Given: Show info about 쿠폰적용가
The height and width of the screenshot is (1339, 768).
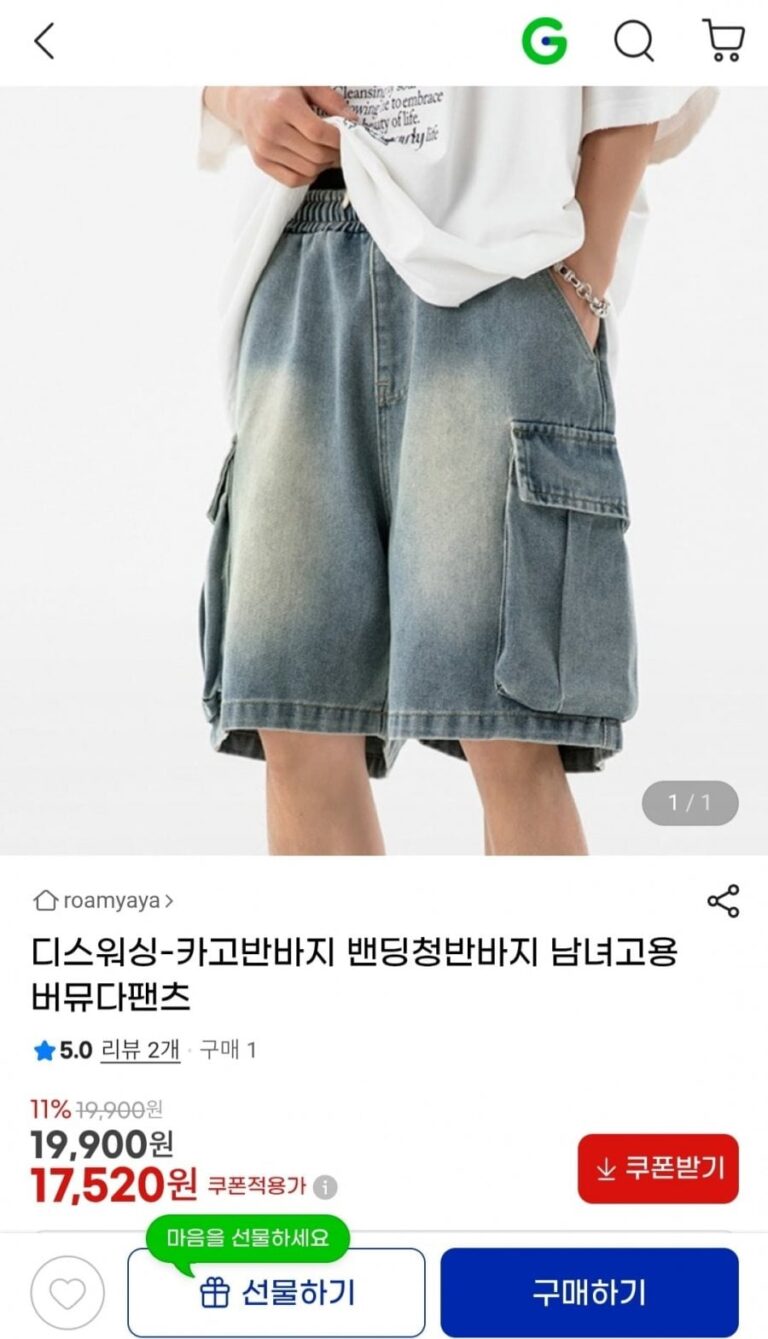Looking at the screenshot, I should point(325,1187).
